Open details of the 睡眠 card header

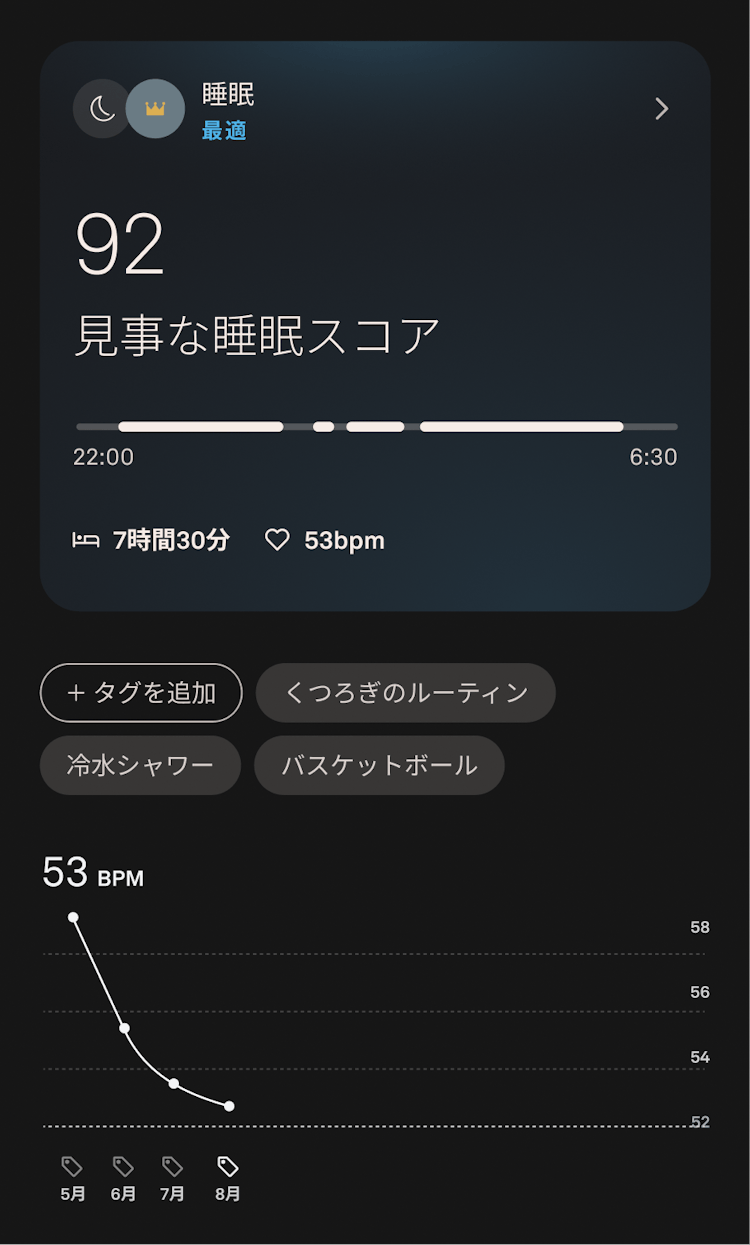tap(224, 94)
